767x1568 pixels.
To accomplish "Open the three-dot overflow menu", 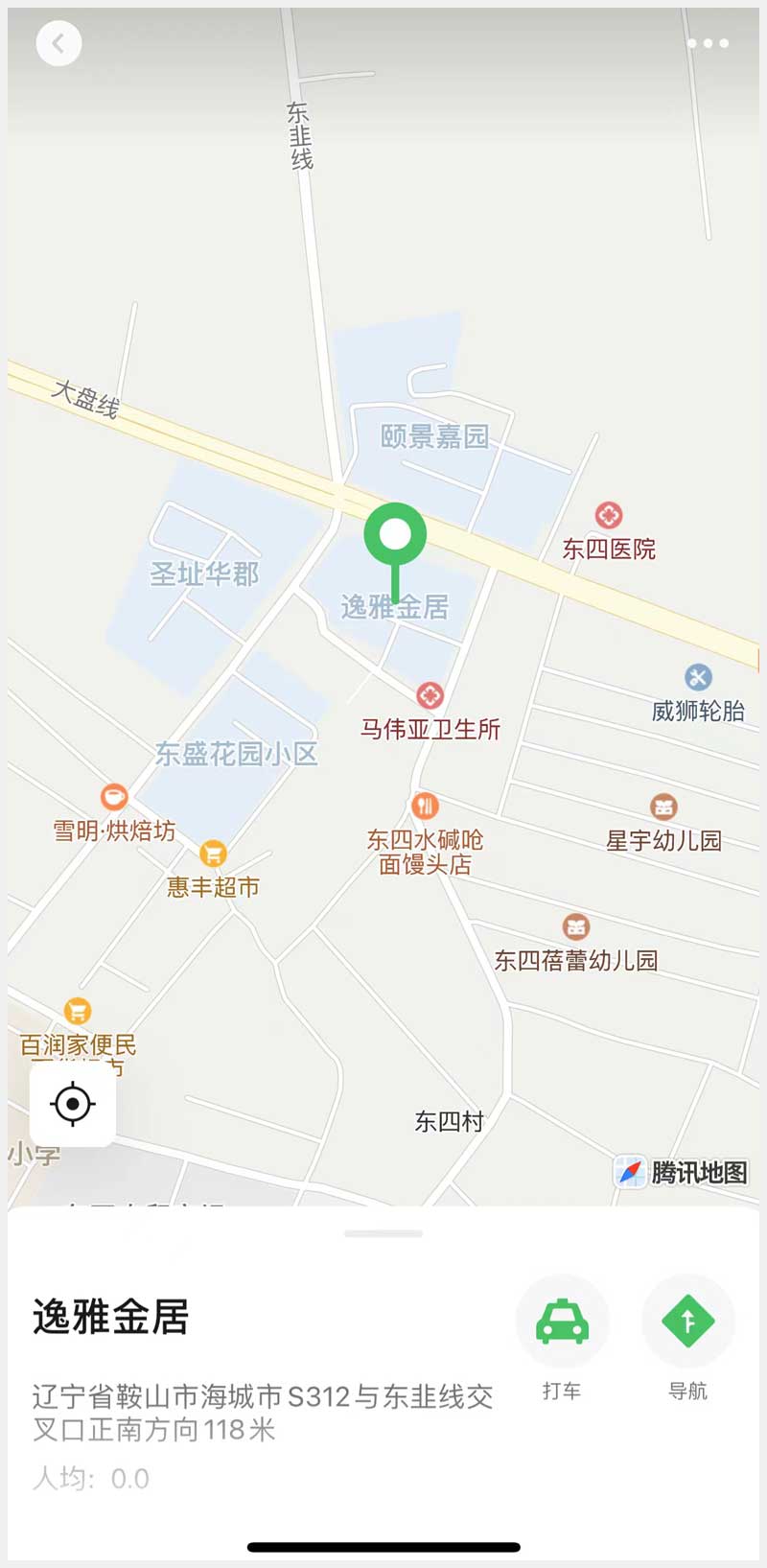I will [x=708, y=43].
